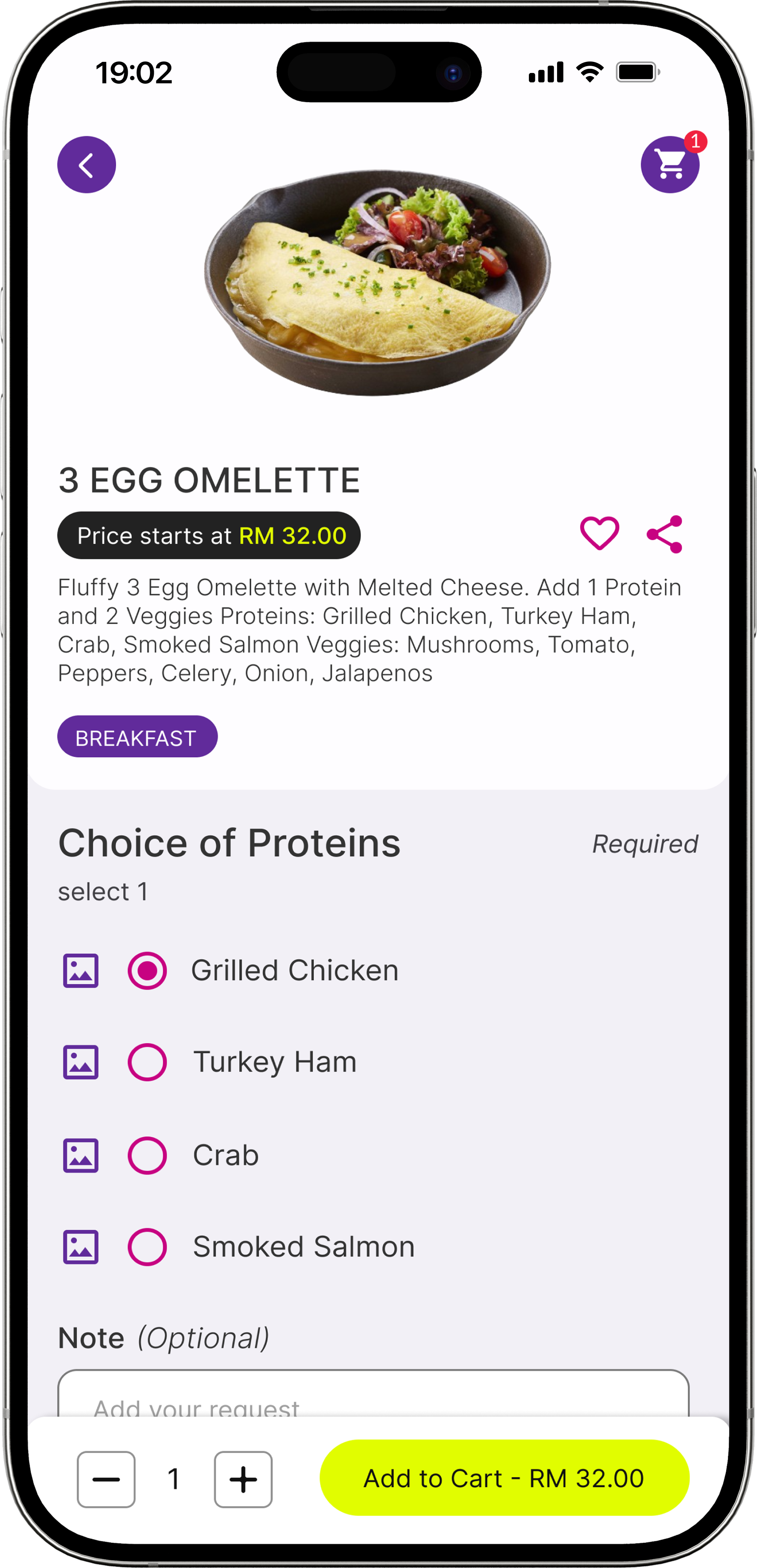Select Grilled Chicken as protein

[x=147, y=970]
